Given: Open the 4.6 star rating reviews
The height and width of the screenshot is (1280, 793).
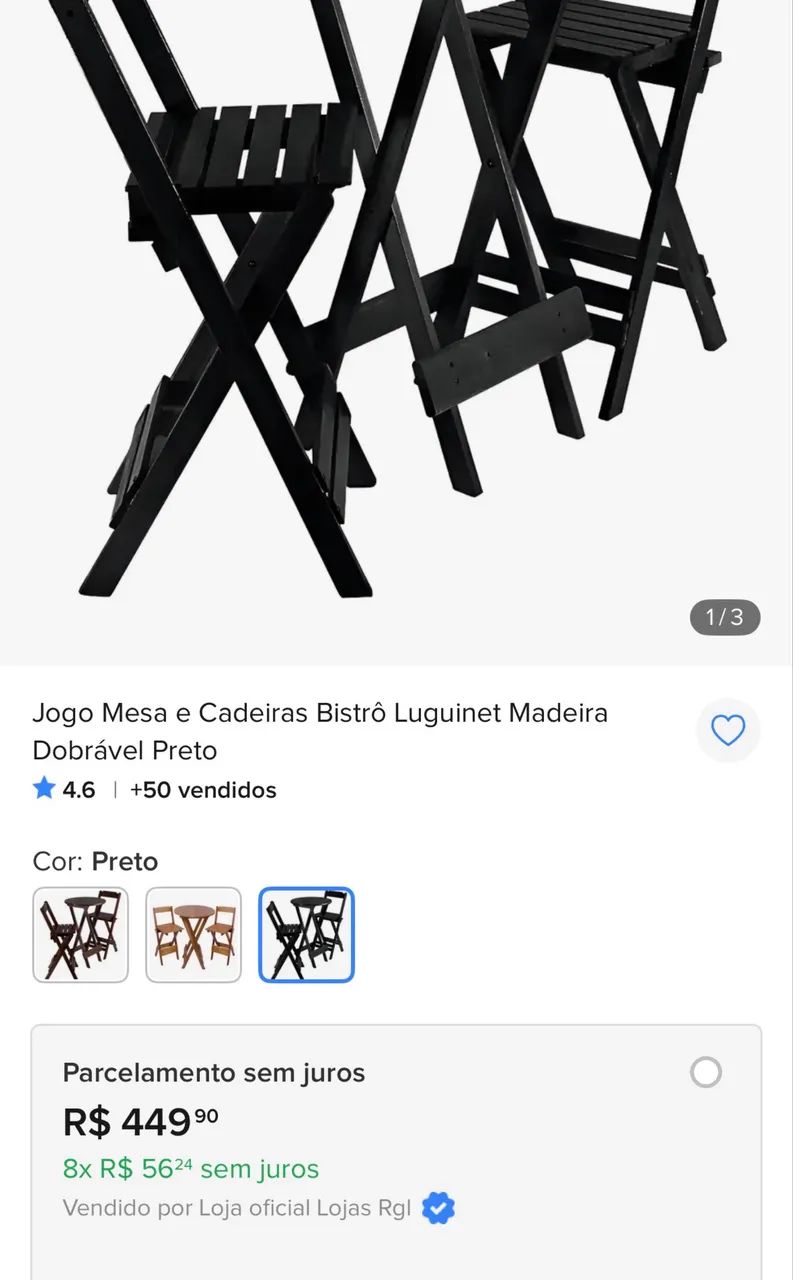Looking at the screenshot, I should (65, 790).
